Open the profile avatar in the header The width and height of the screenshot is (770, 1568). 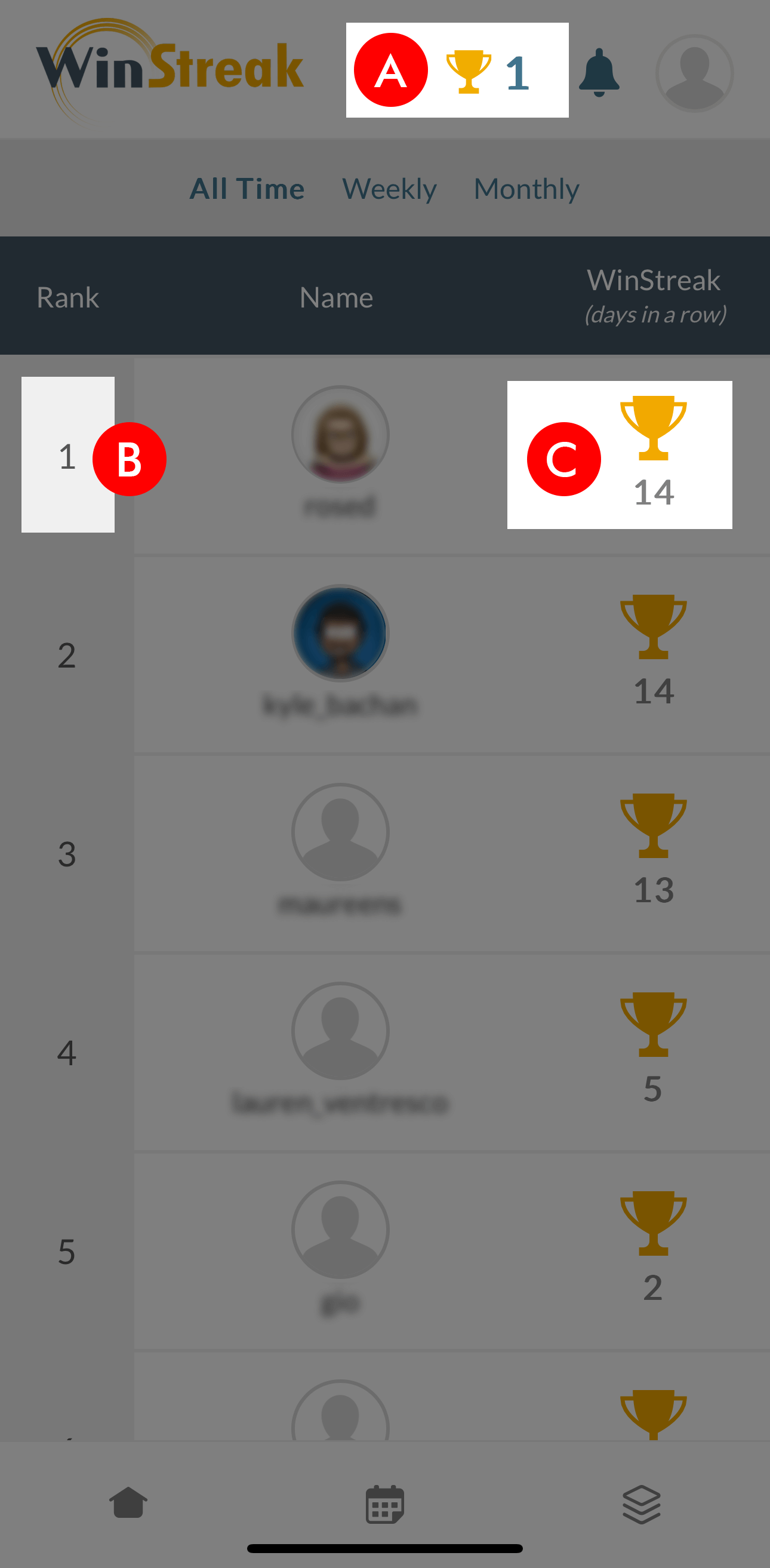tap(694, 73)
